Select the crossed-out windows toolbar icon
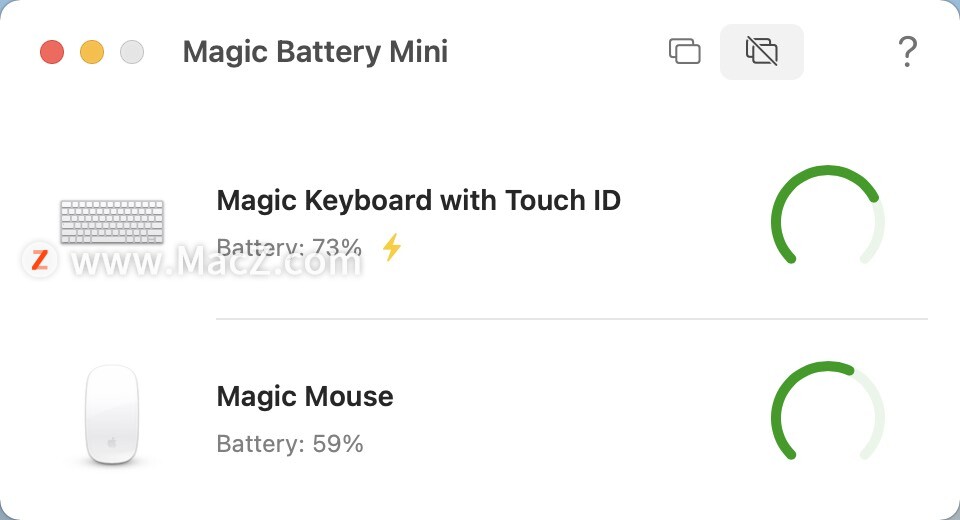Viewport: 960px width, 520px height. pyautogui.click(x=762, y=51)
